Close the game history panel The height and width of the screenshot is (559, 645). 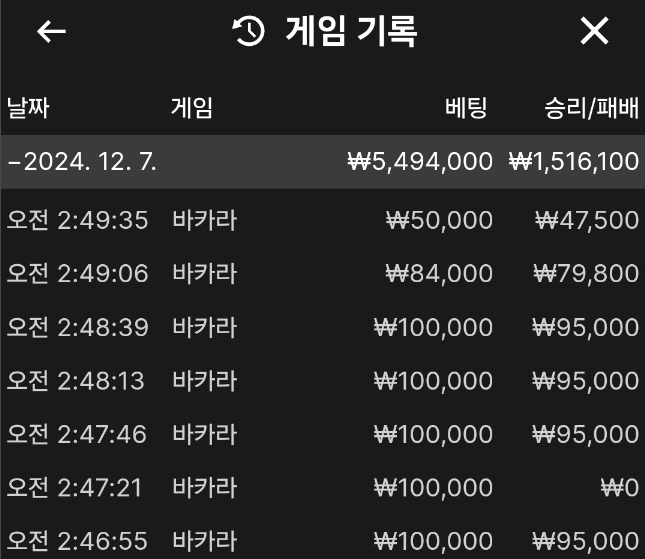pos(594,31)
